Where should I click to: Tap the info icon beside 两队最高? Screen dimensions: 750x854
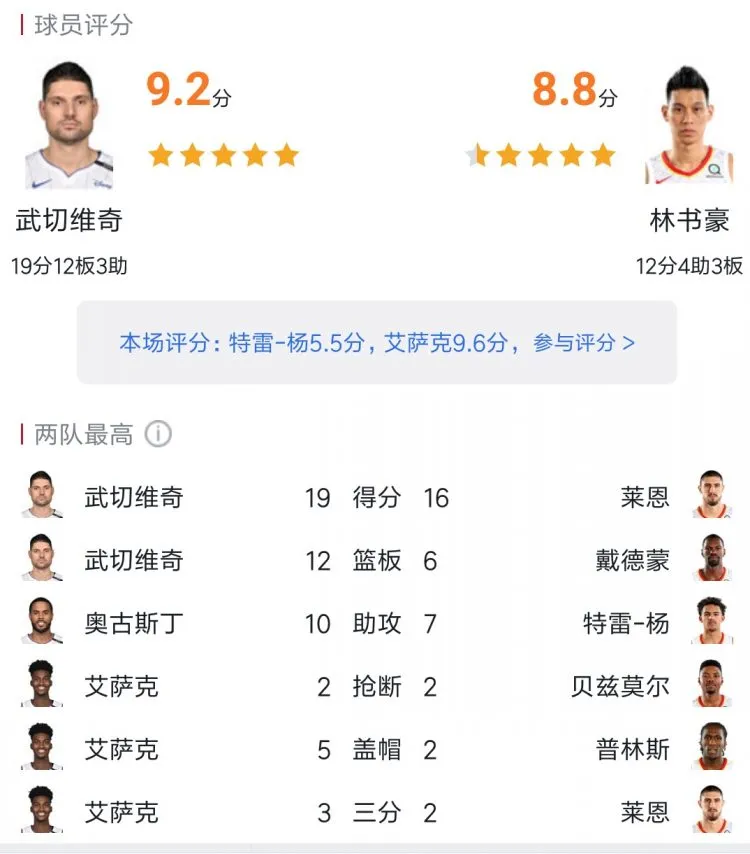158,434
